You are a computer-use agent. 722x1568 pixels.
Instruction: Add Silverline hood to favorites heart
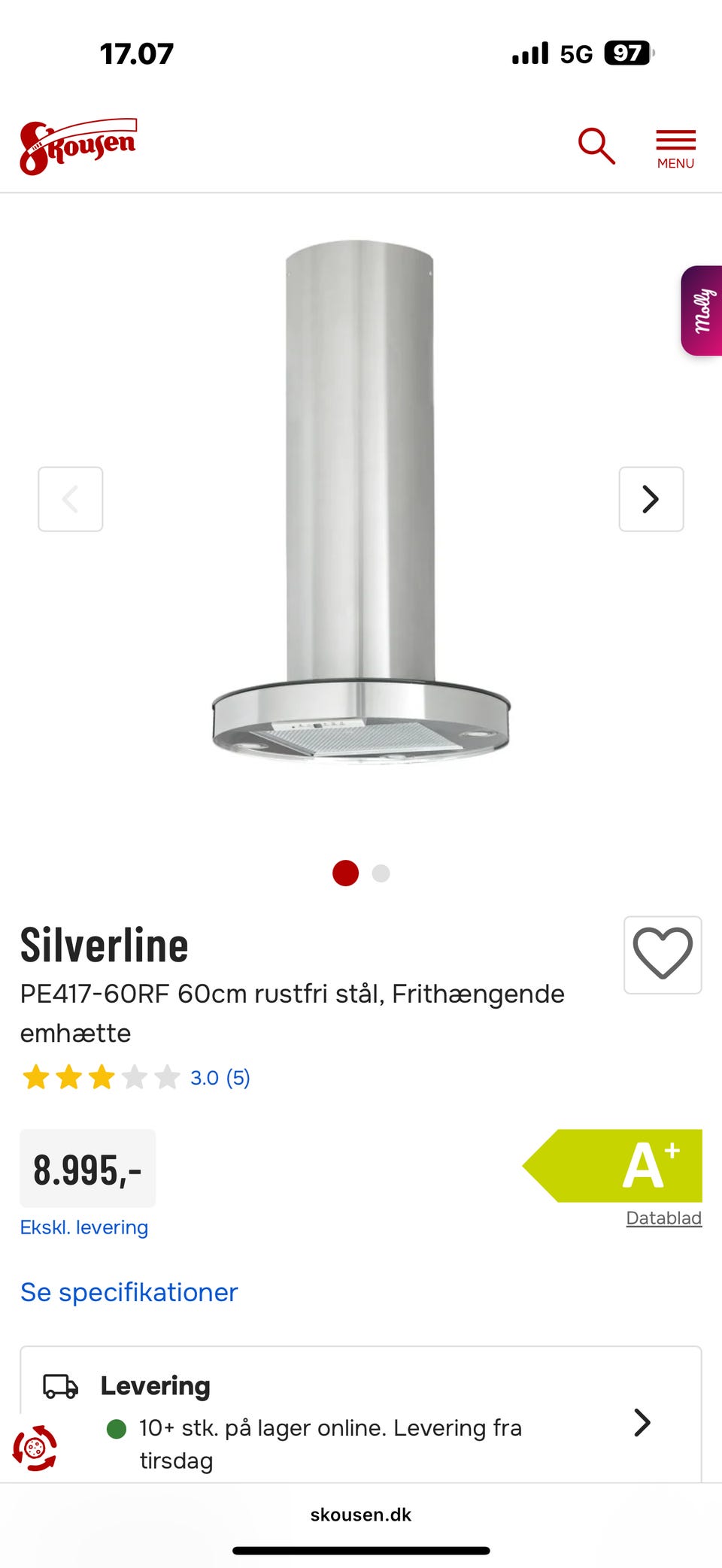tap(663, 955)
